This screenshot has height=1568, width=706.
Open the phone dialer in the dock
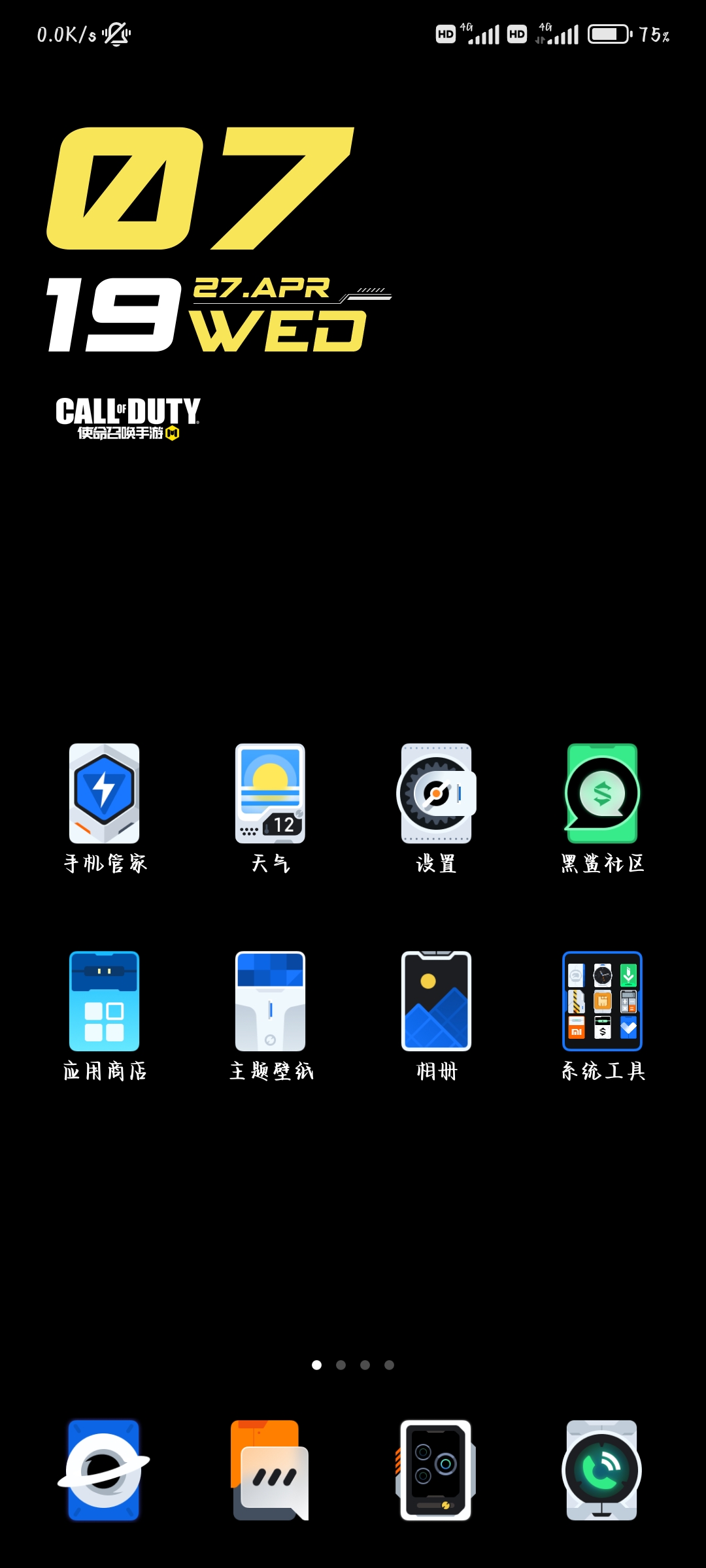(602, 1470)
